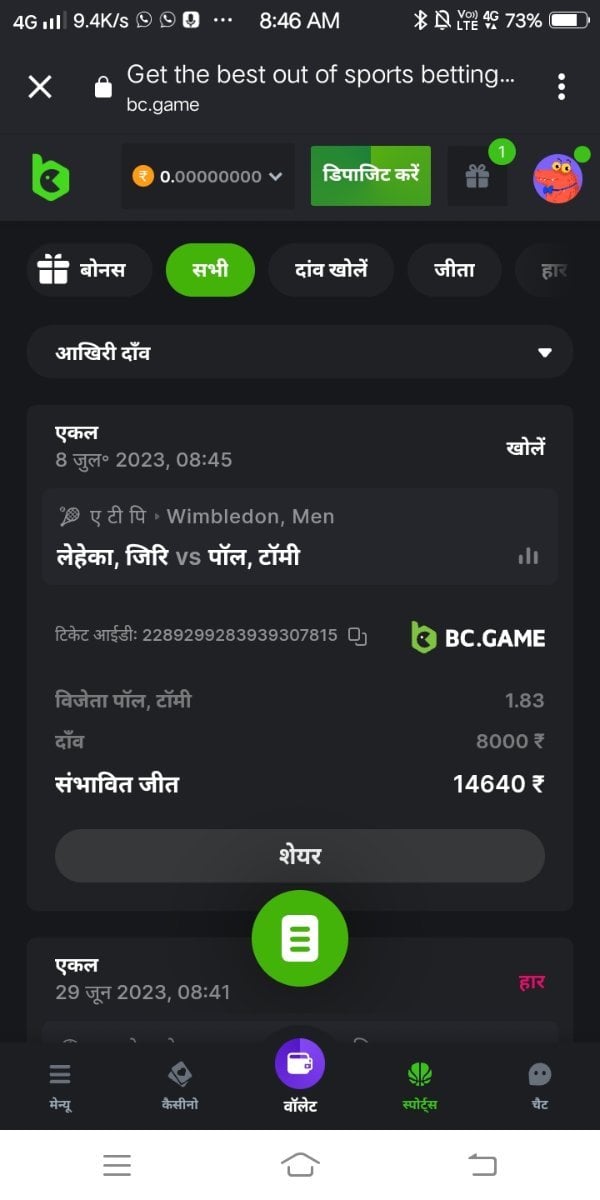Open the profile avatar
The width and height of the screenshot is (600, 1200).
557,178
